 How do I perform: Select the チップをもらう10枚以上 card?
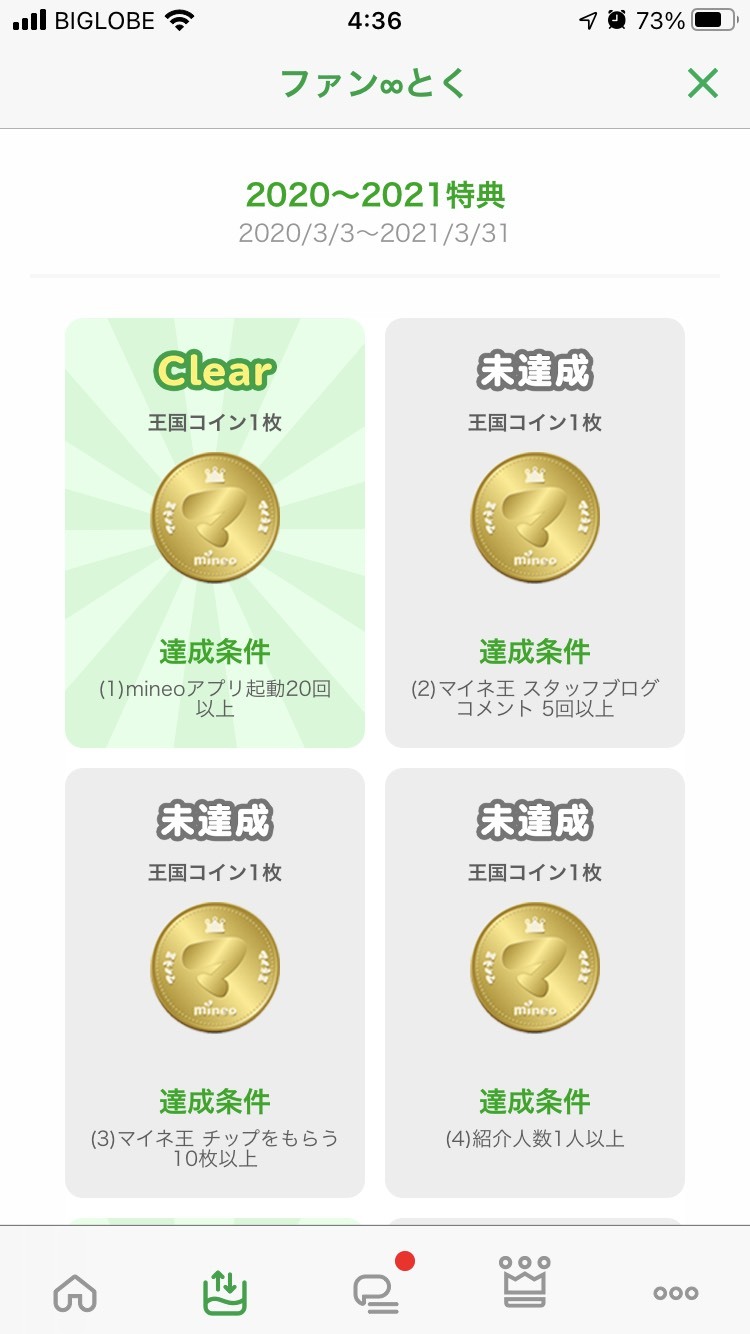click(x=215, y=982)
